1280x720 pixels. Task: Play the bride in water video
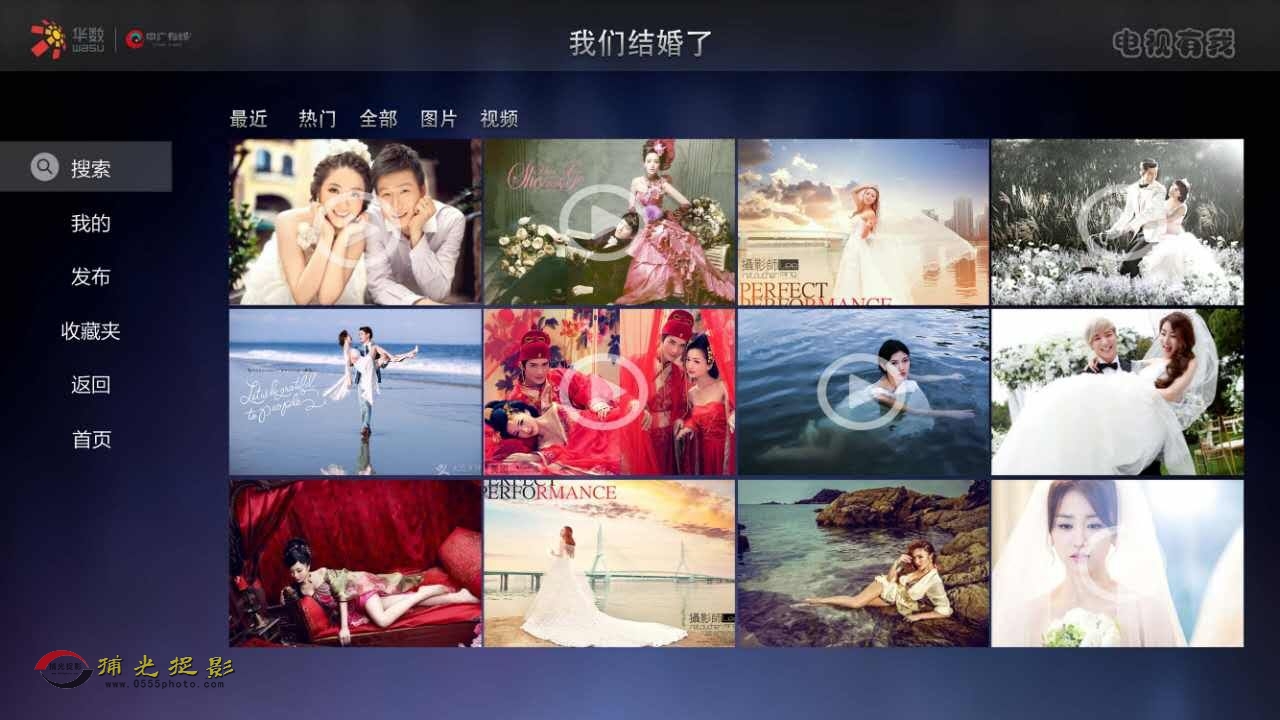(863, 392)
